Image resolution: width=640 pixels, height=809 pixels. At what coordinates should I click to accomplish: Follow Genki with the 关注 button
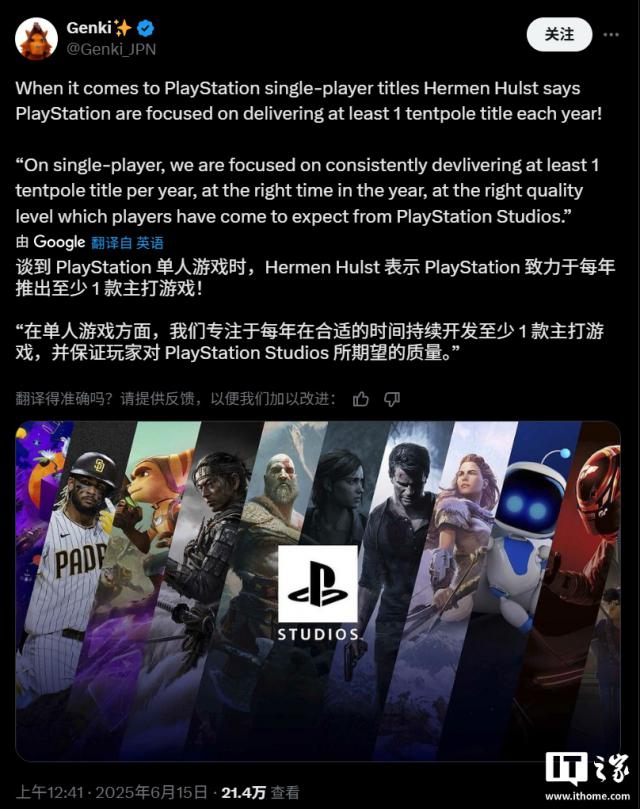[x=560, y=35]
